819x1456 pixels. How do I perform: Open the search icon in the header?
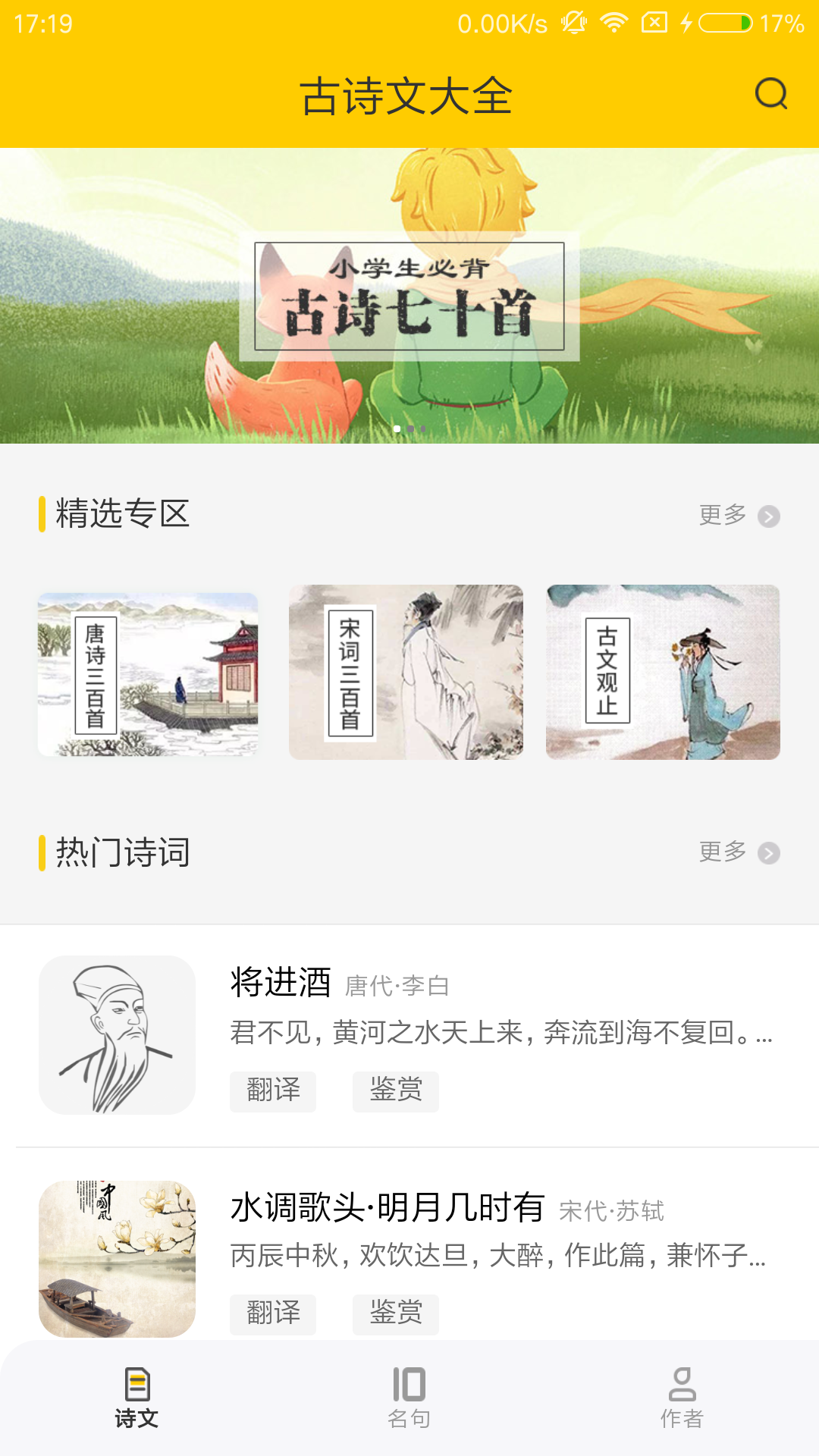[x=770, y=95]
